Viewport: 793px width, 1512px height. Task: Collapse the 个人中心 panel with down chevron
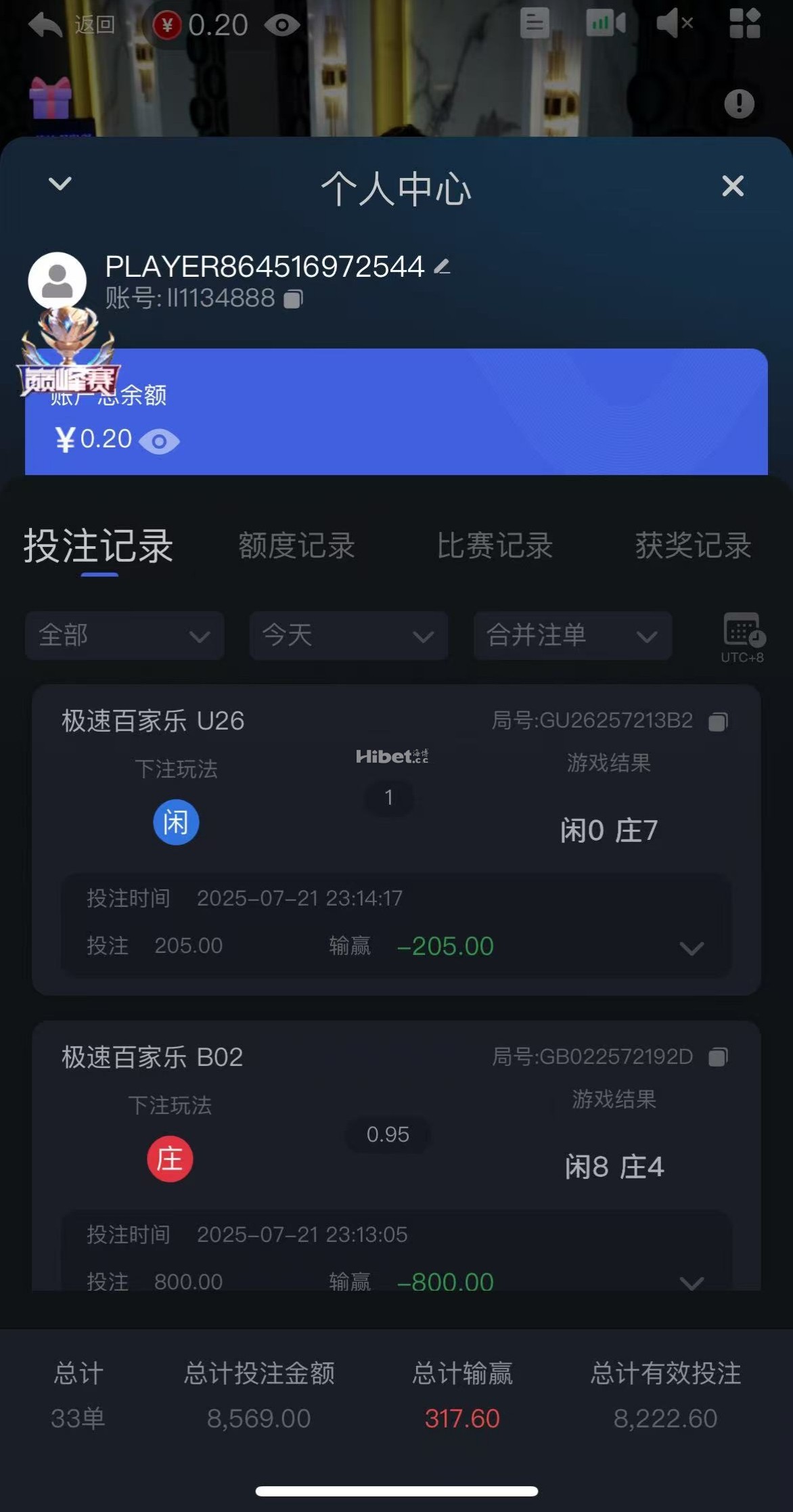[60, 184]
